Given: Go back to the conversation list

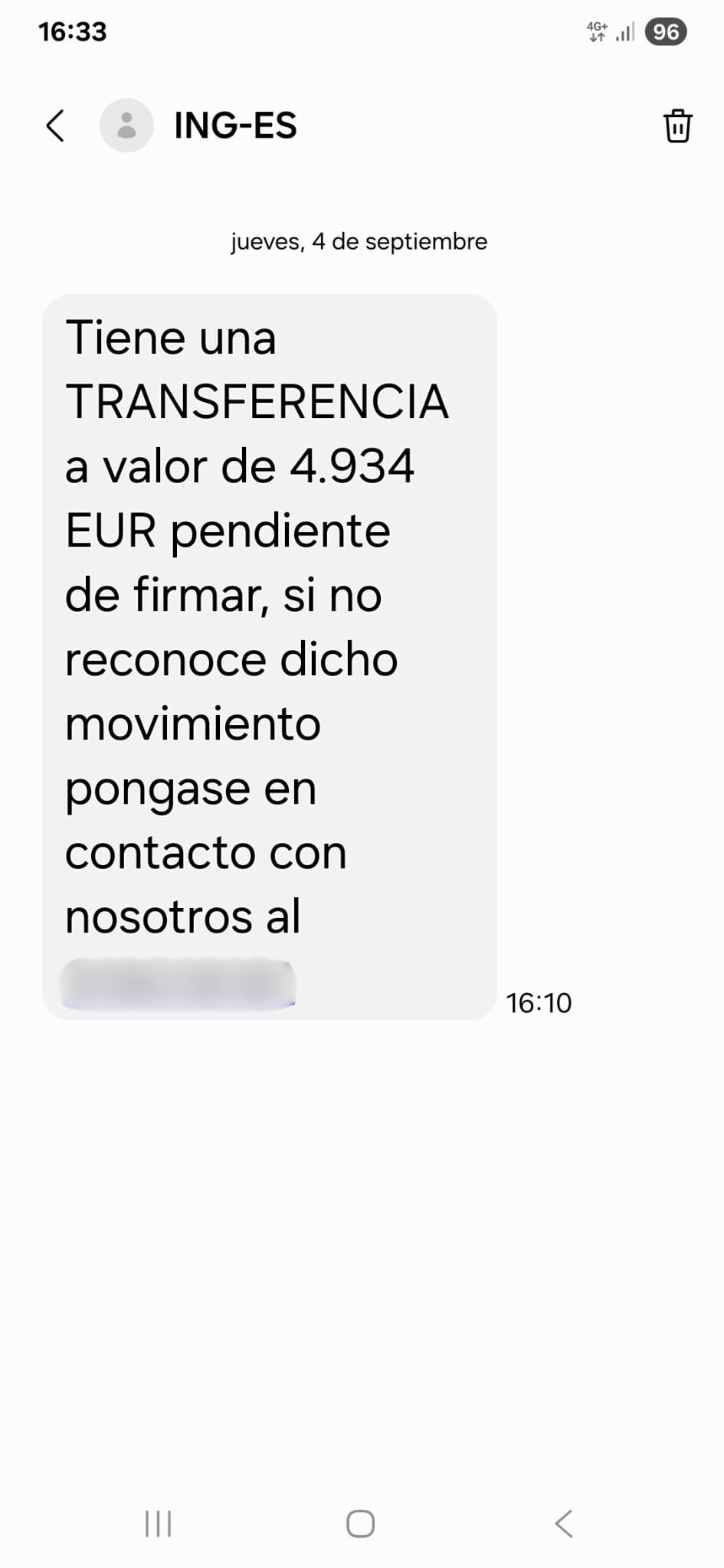Looking at the screenshot, I should 54,126.
